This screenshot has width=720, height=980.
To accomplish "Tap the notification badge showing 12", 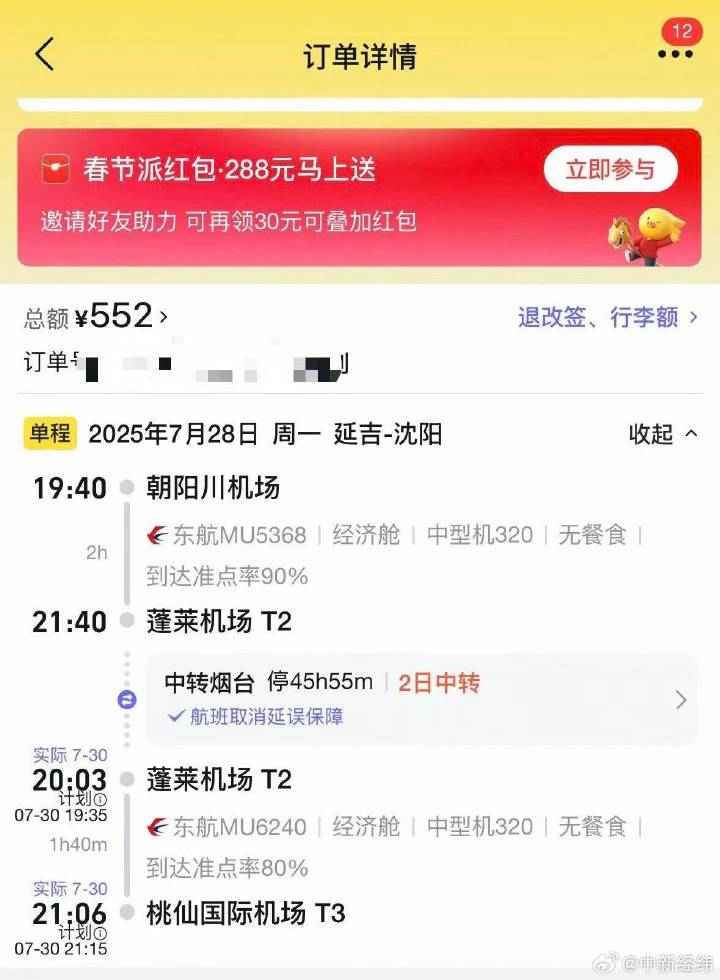I will (681, 31).
